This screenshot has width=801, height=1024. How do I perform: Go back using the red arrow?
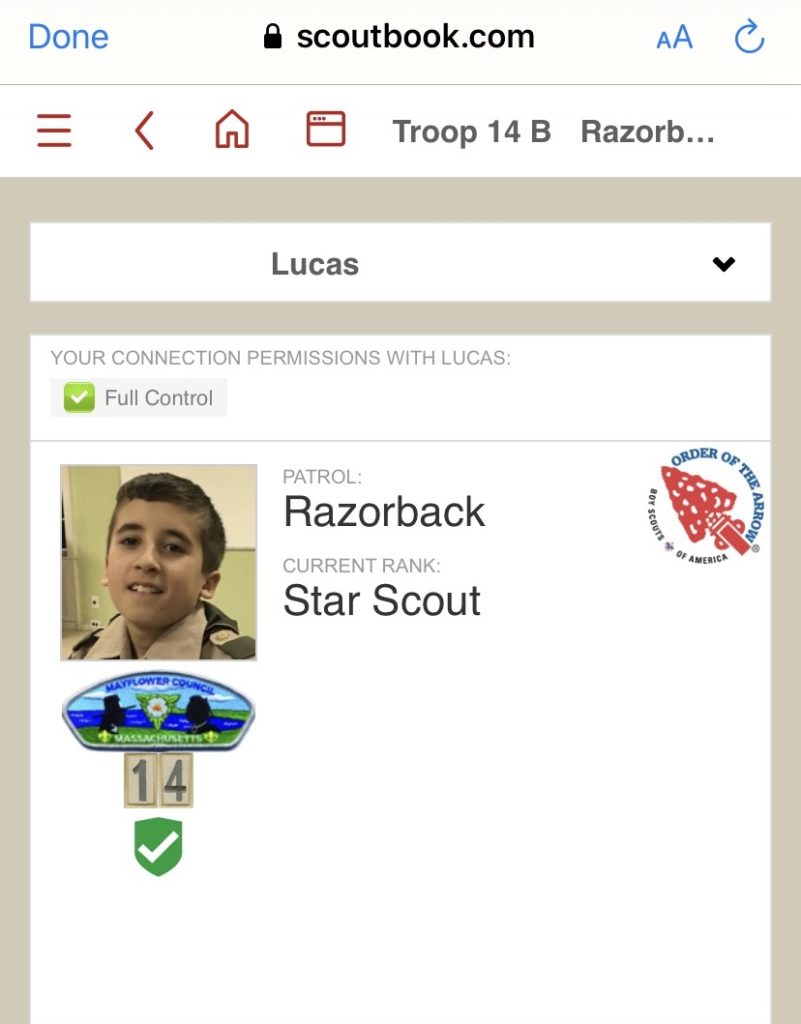click(145, 131)
